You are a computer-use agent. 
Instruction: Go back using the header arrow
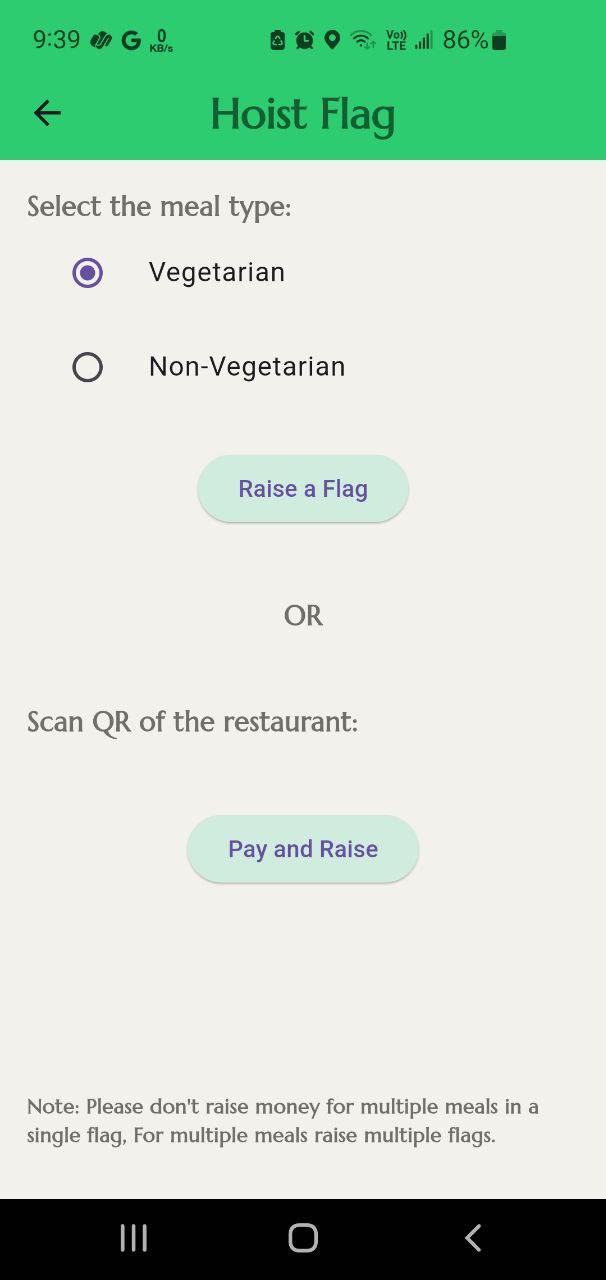(47, 113)
